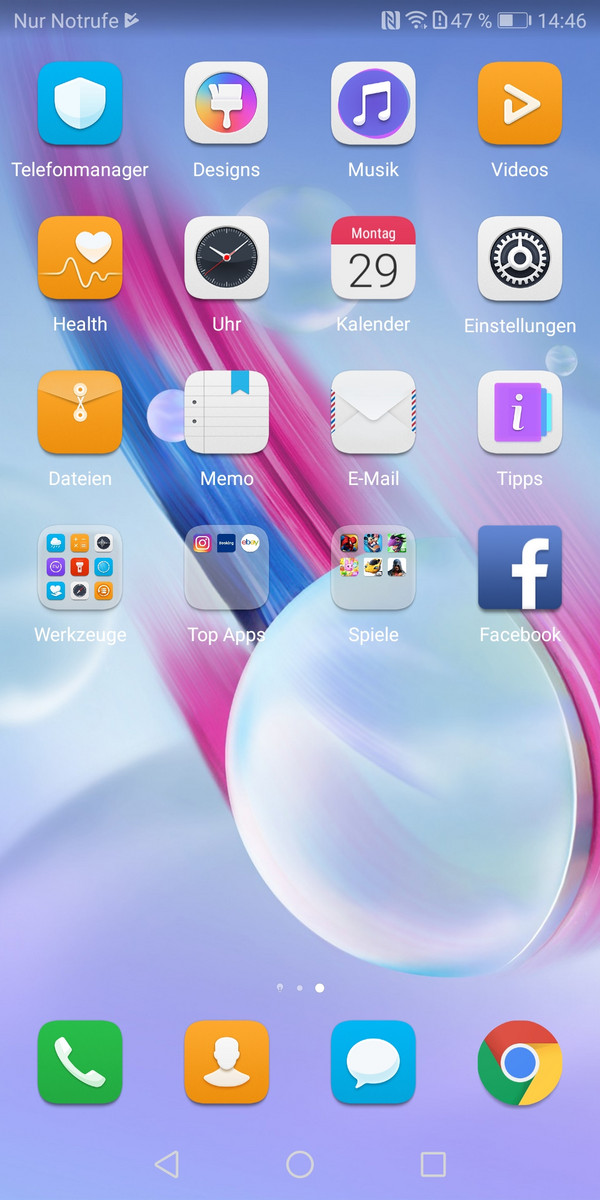This screenshot has width=600, height=1200.
Task: Launch the Memo app
Action: (226, 413)
